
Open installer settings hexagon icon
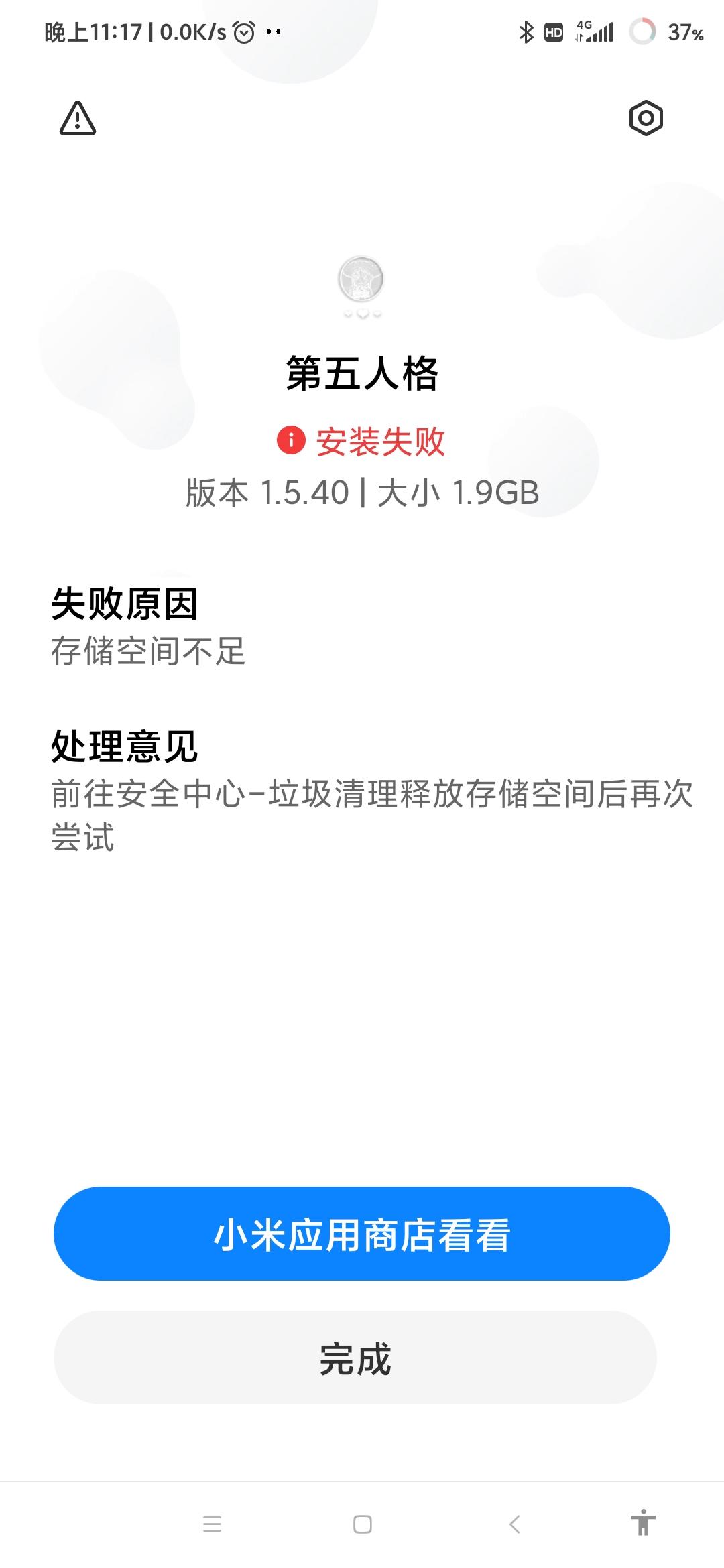[646, 119]
